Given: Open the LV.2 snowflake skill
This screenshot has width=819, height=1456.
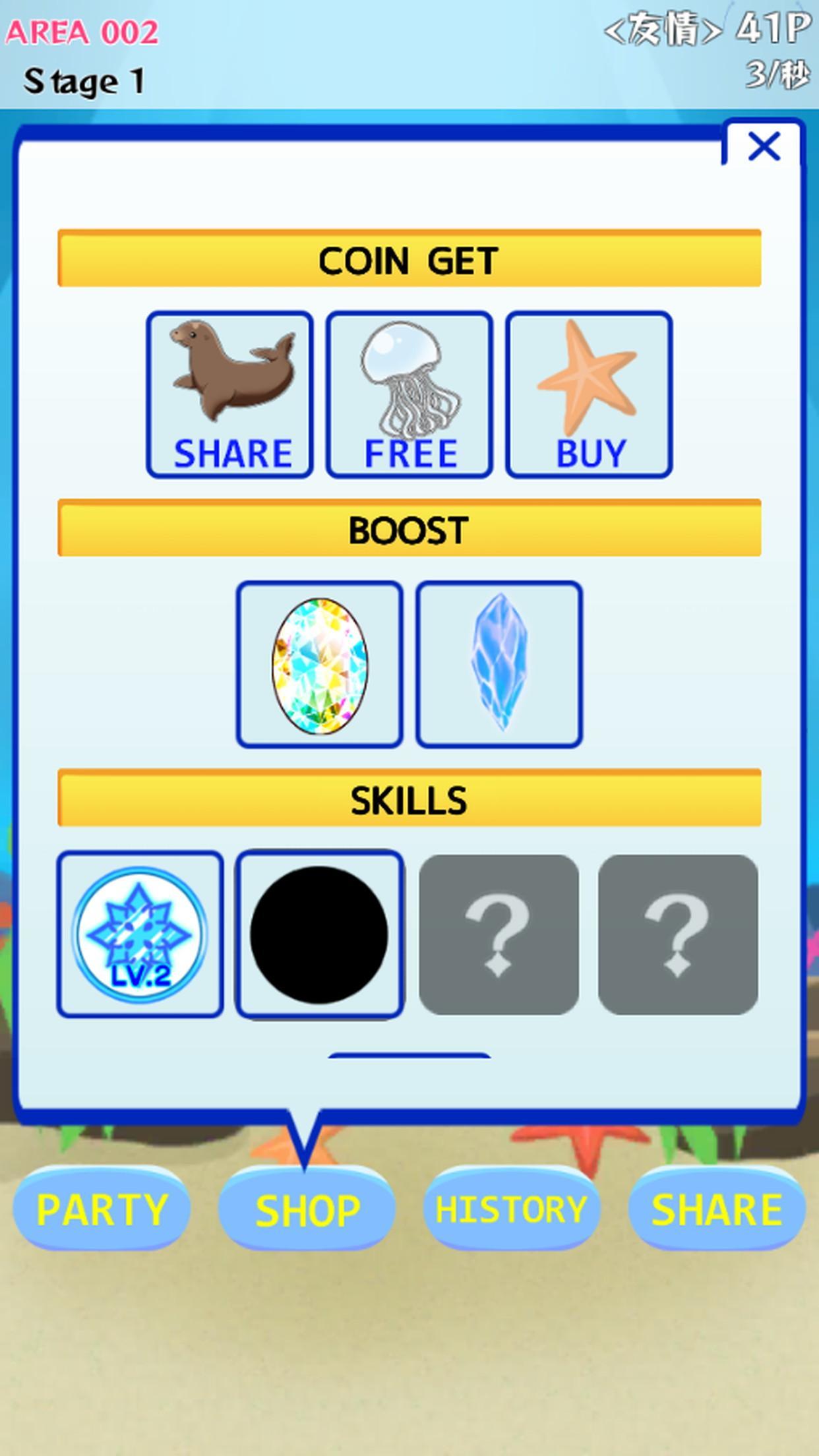Looking at the screenshot, I should [x=140, y=934].
